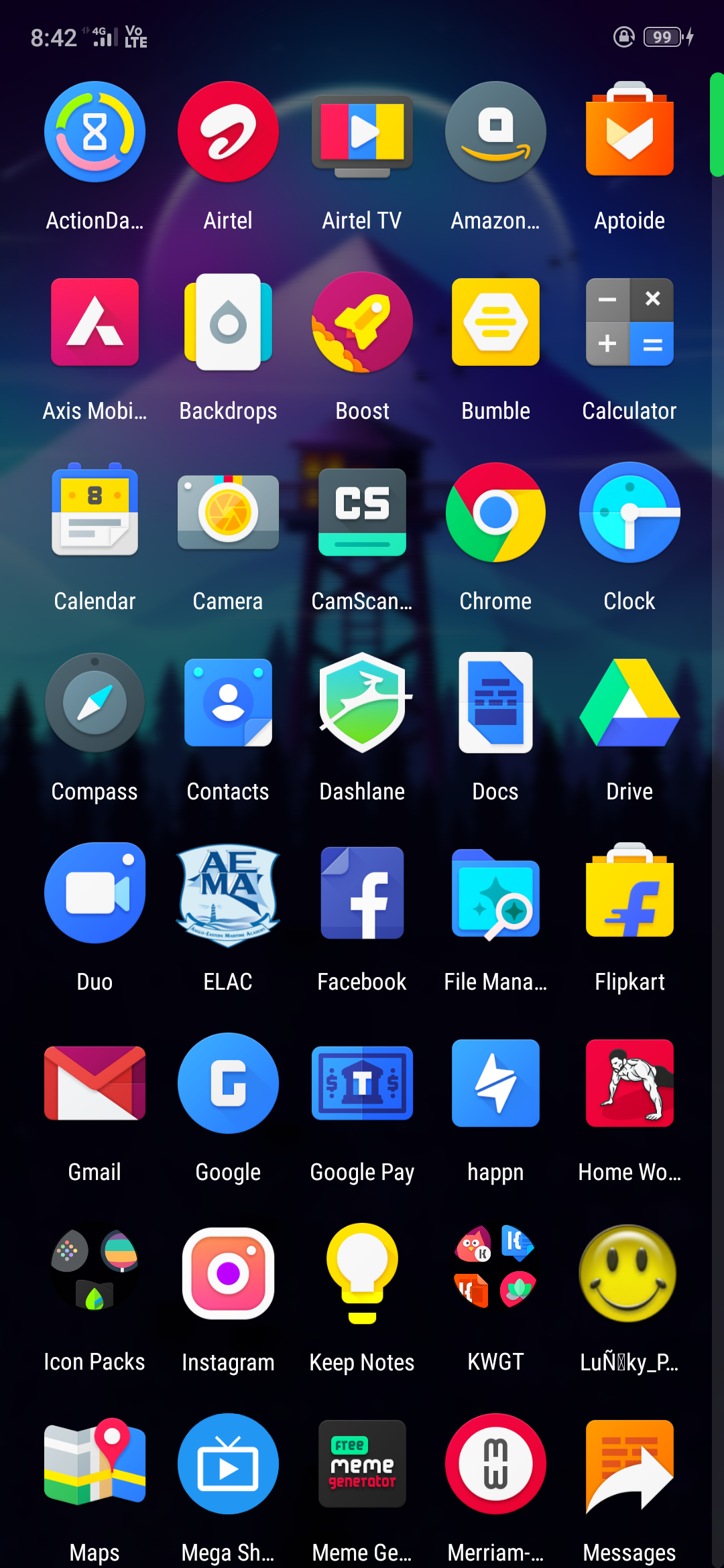This screenshot has width=724, height=1568.
Task: Open the Bumble dating app
Action: (x=495, y=322)
